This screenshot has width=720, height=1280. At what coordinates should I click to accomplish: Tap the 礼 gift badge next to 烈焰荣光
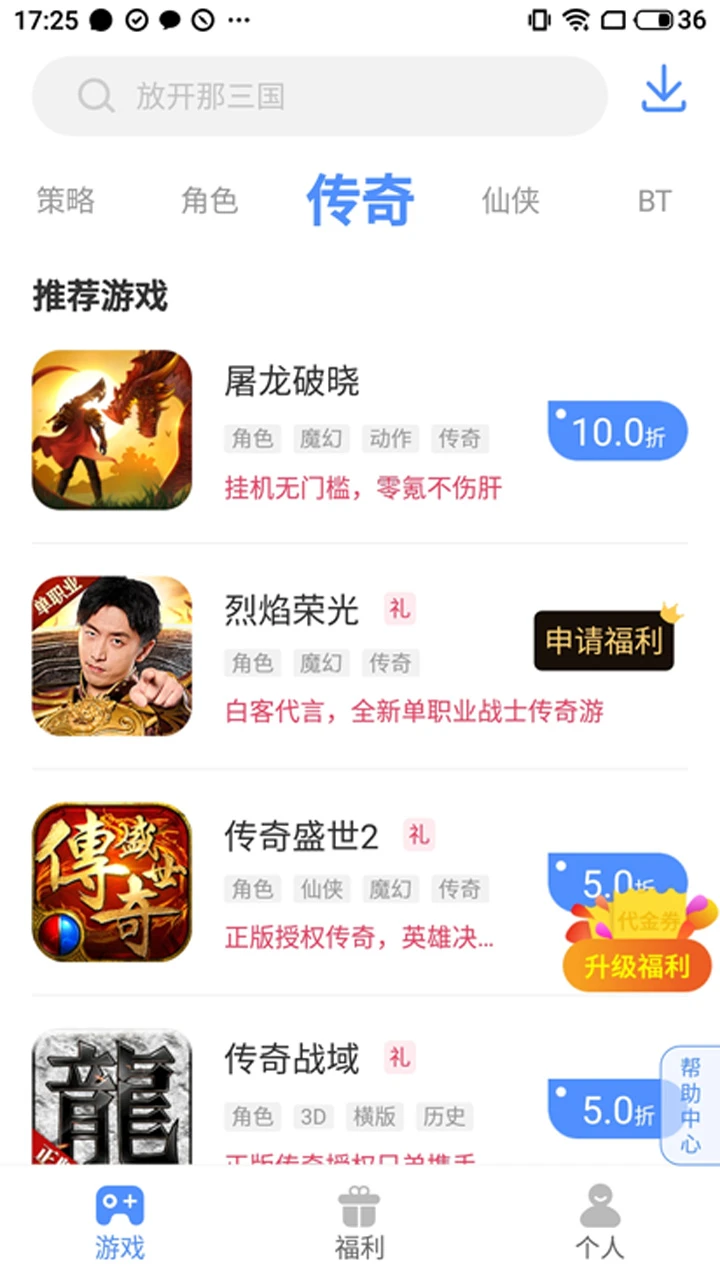tap(400, 610)
